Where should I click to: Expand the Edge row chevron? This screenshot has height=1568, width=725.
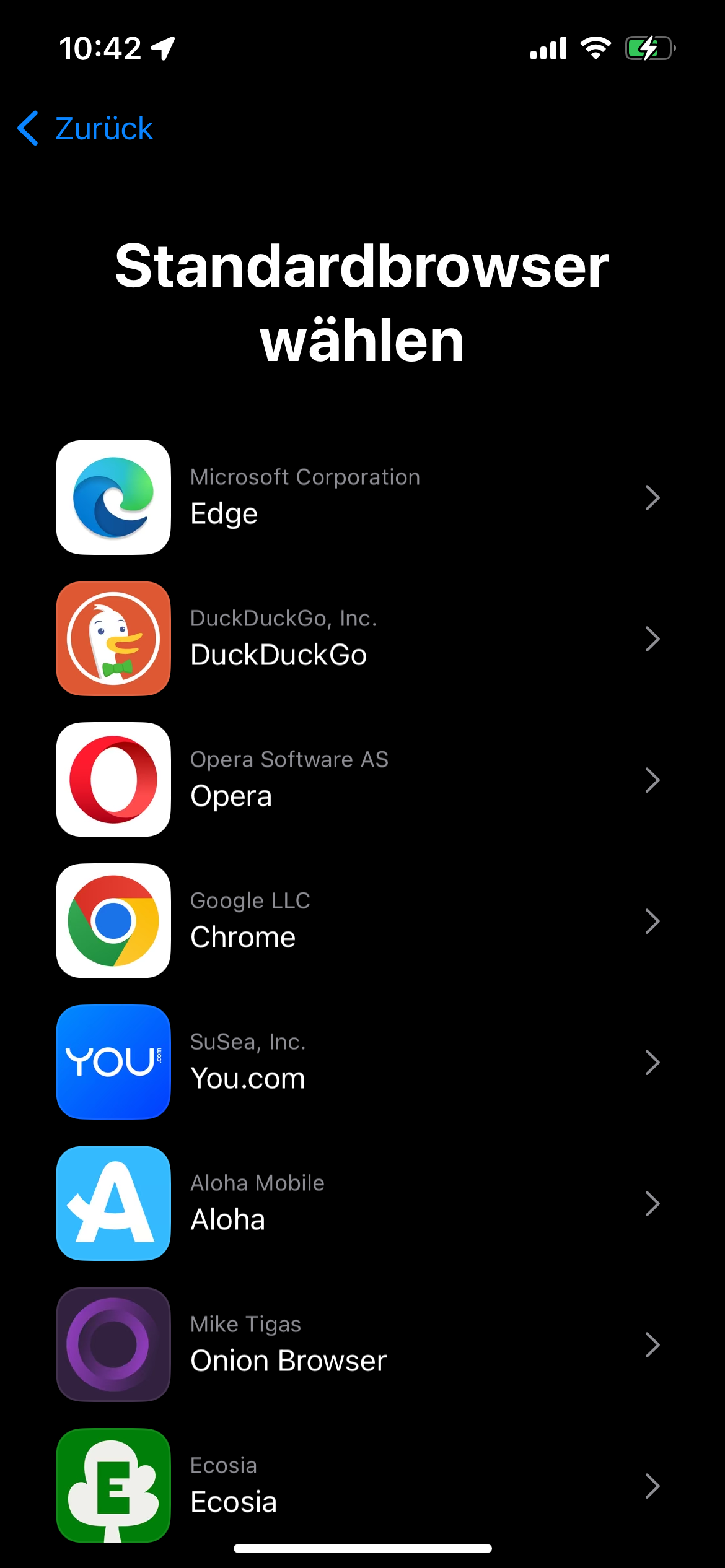click(652, 499)
